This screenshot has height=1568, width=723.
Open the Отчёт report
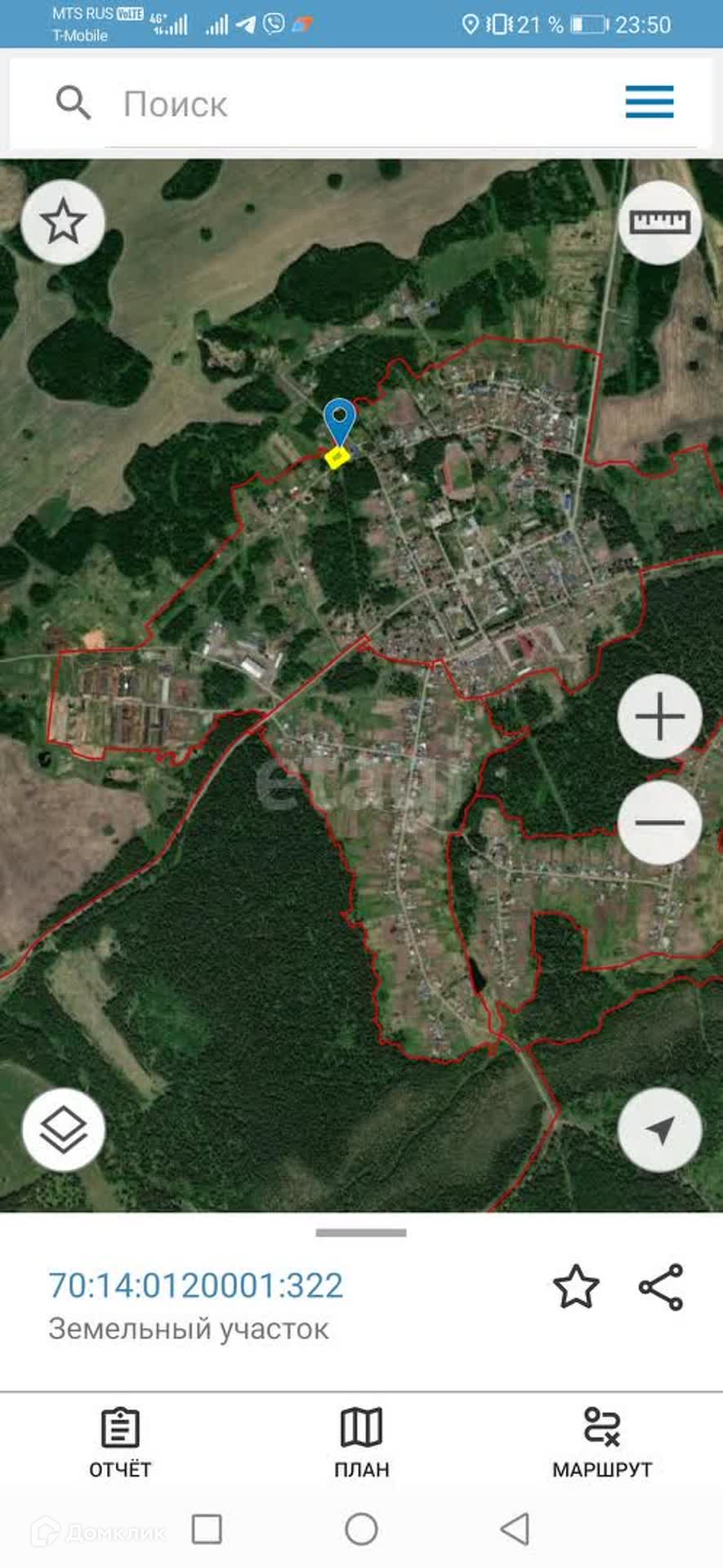tap(120, 1443)
